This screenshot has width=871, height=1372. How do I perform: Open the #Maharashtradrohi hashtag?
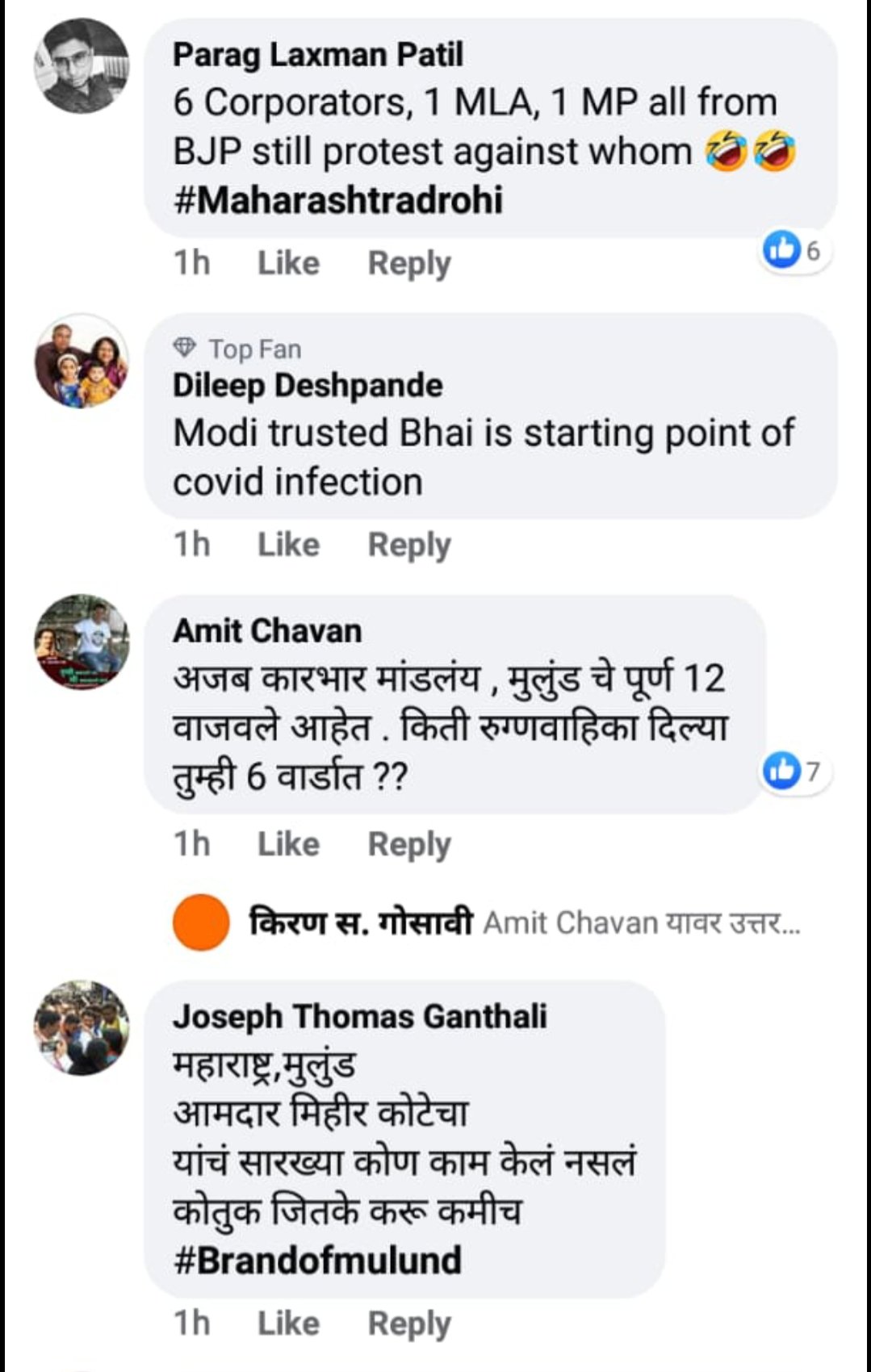[337, 200]
